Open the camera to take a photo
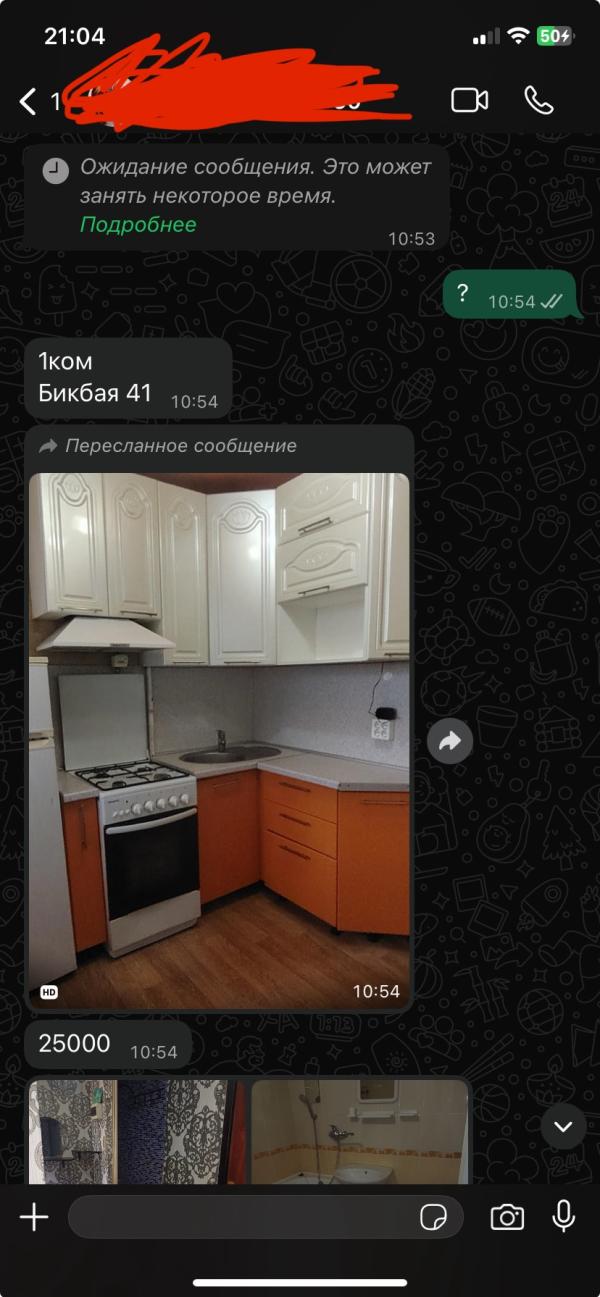 point(507,1217)
